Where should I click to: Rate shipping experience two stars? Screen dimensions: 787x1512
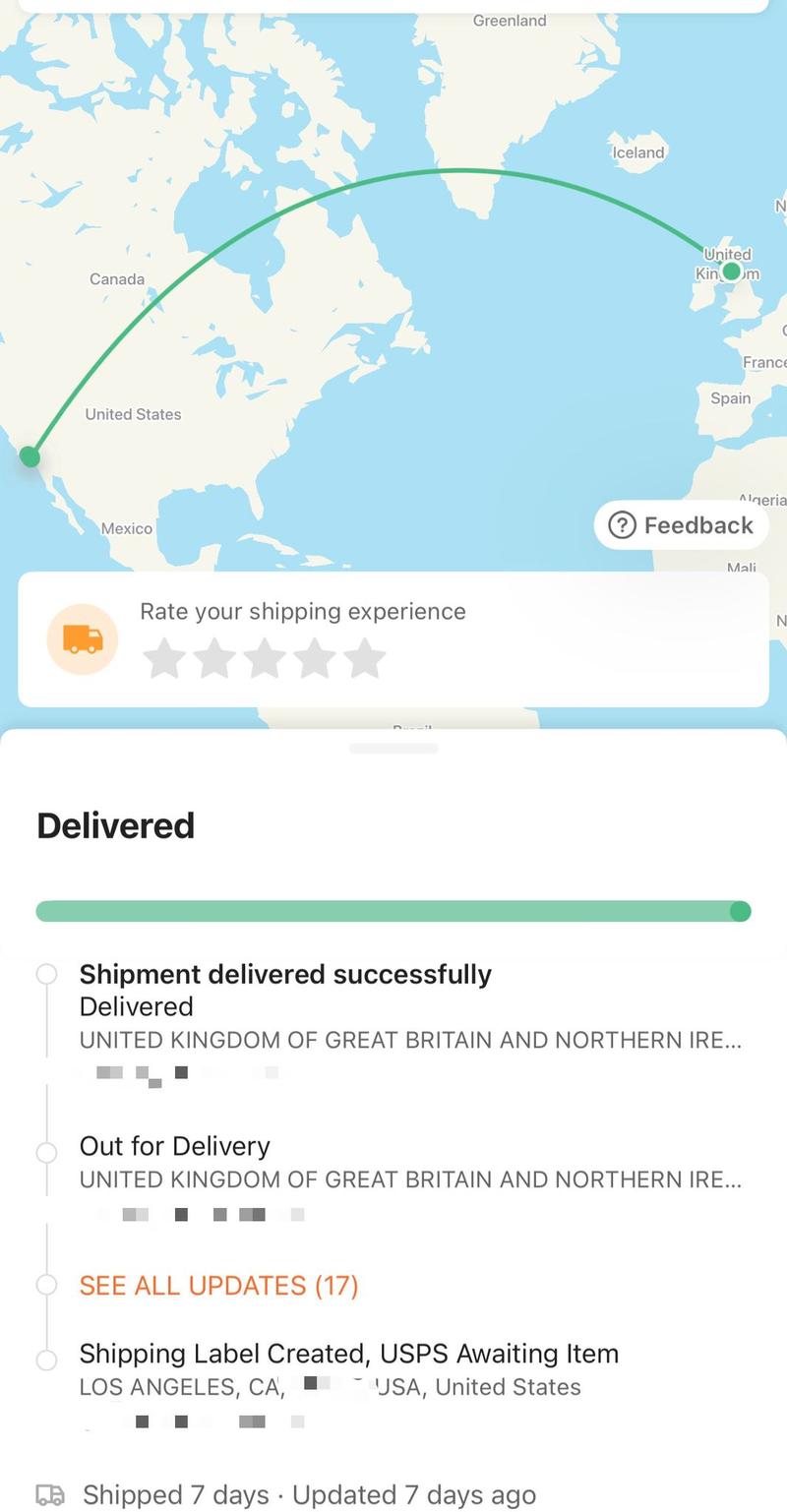tap(214, 658)
